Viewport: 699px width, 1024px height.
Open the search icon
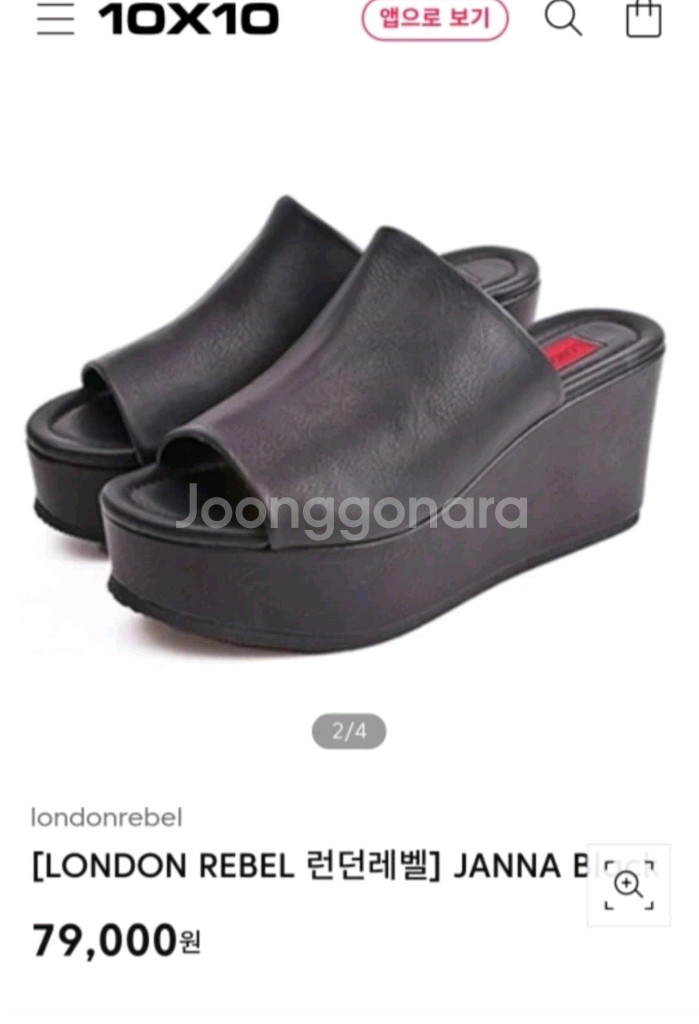(563, 18)
